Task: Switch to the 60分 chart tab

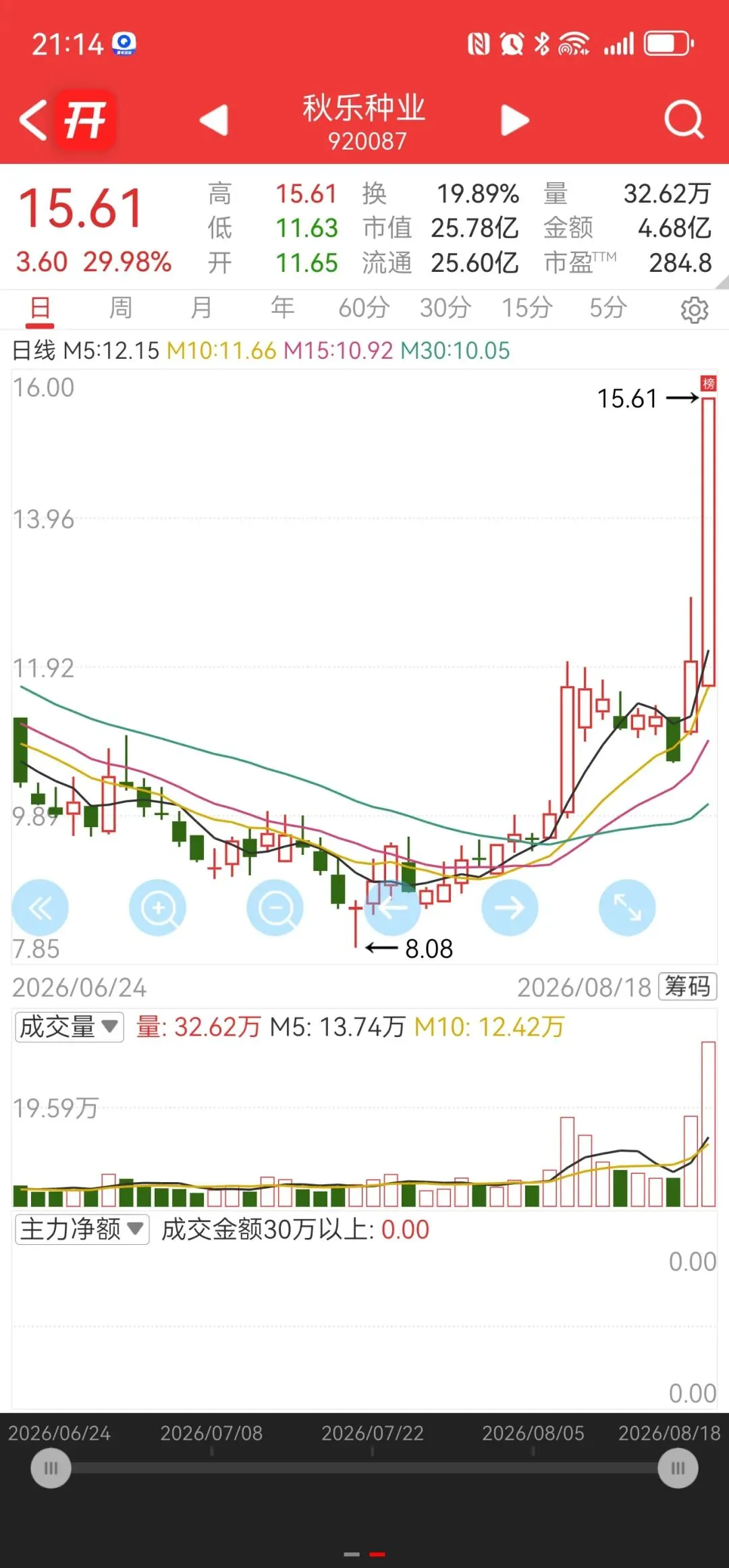Action: (364, 308)
